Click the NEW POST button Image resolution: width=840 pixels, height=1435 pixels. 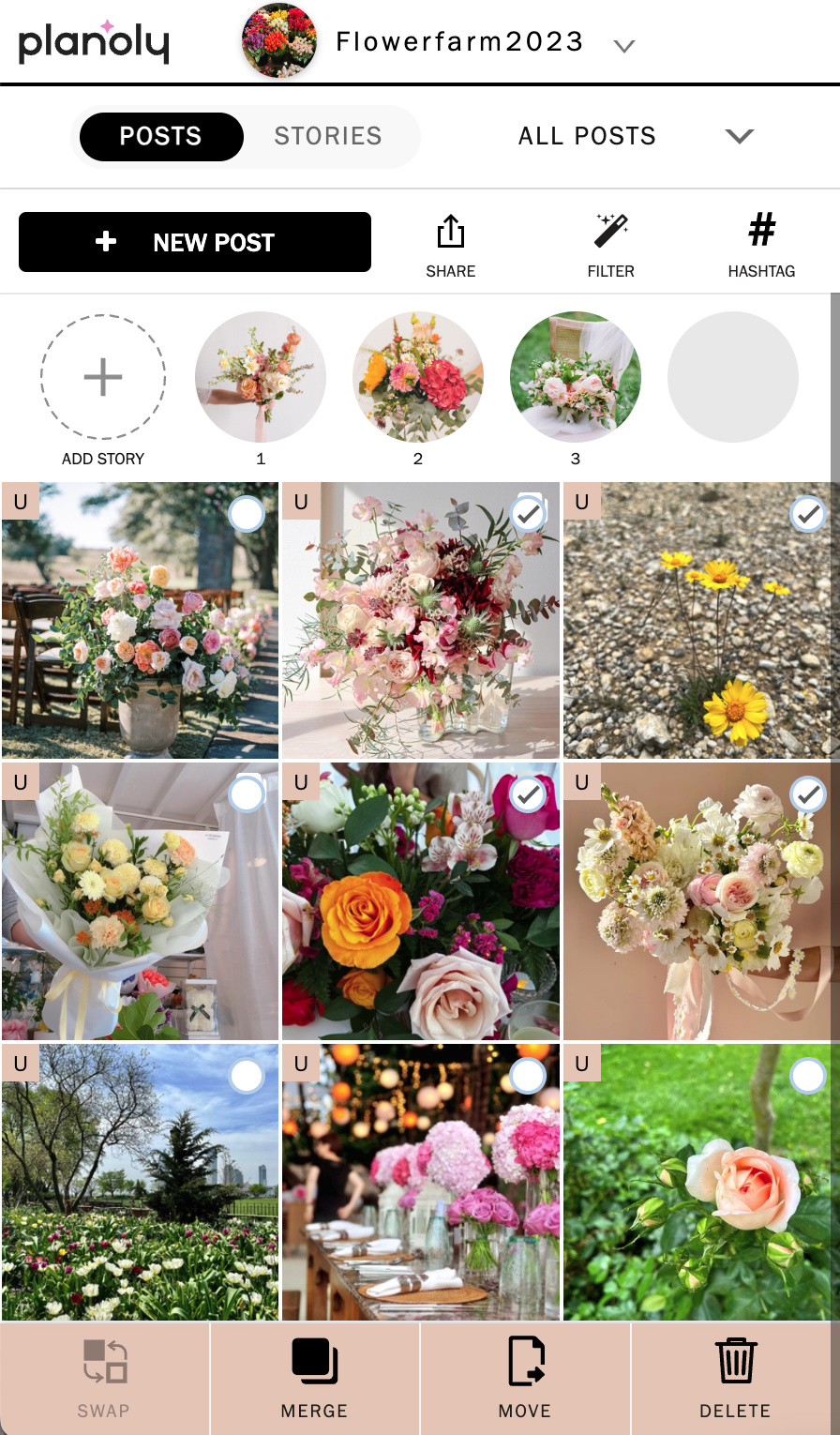(194, 242)
